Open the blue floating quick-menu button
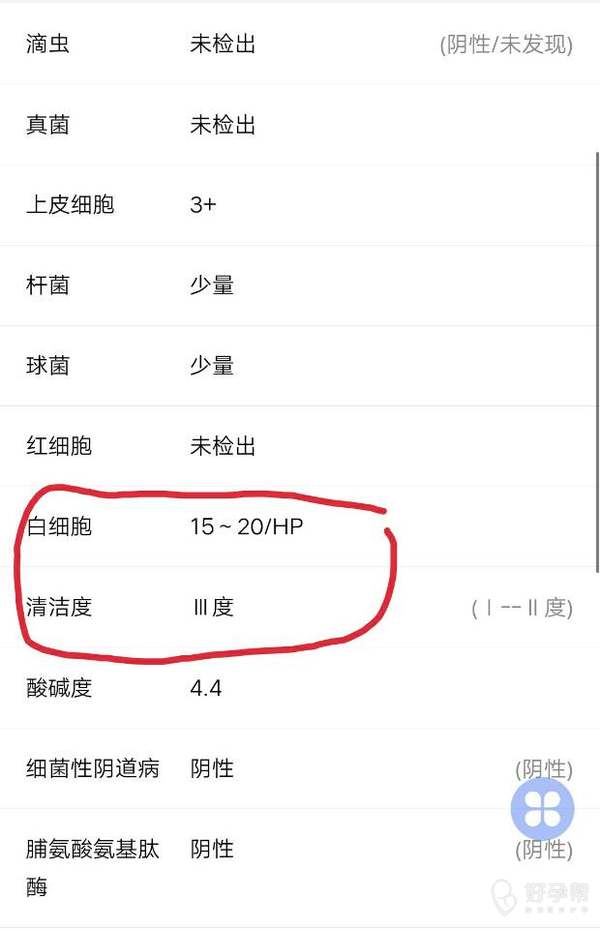The image size is (600, 929). pyautogui.click(x=542, y=808)
